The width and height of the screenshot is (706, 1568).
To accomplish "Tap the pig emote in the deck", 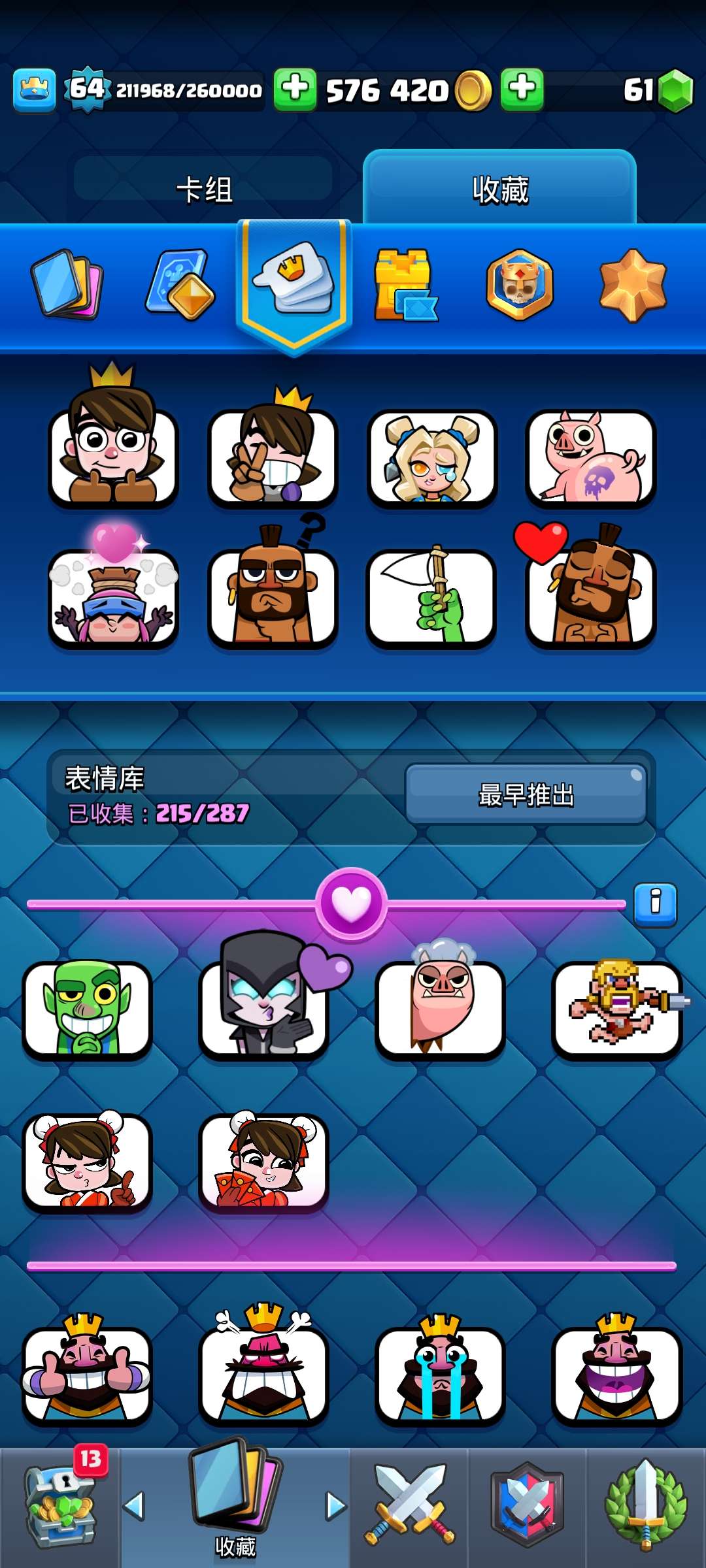I will [590, 458].
